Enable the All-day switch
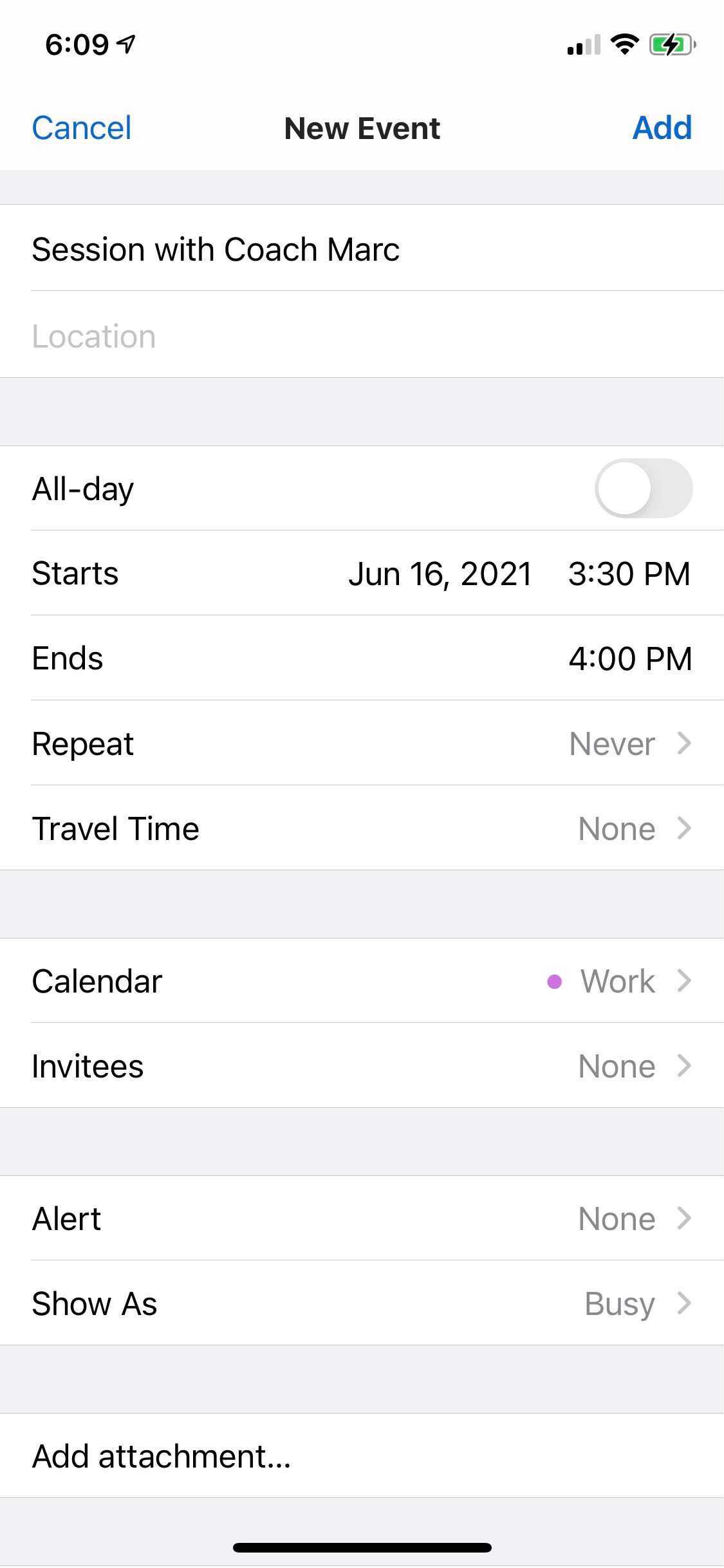The height and width of the screenshot is (1568, 724). coord(643,489)
